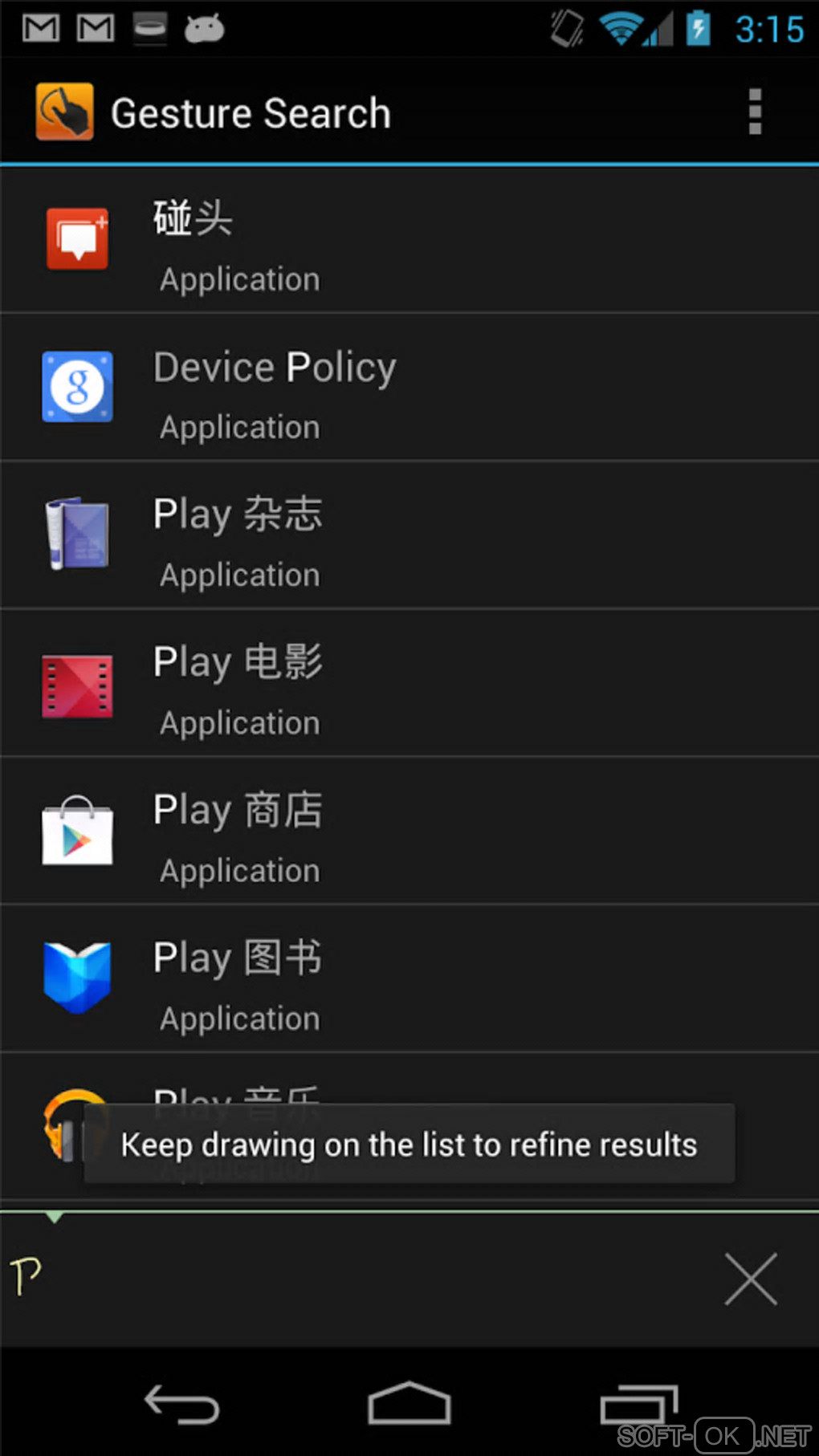Go back using the system back button
The width and height of the screenshot is (819, 1456).
[181, 1405]
